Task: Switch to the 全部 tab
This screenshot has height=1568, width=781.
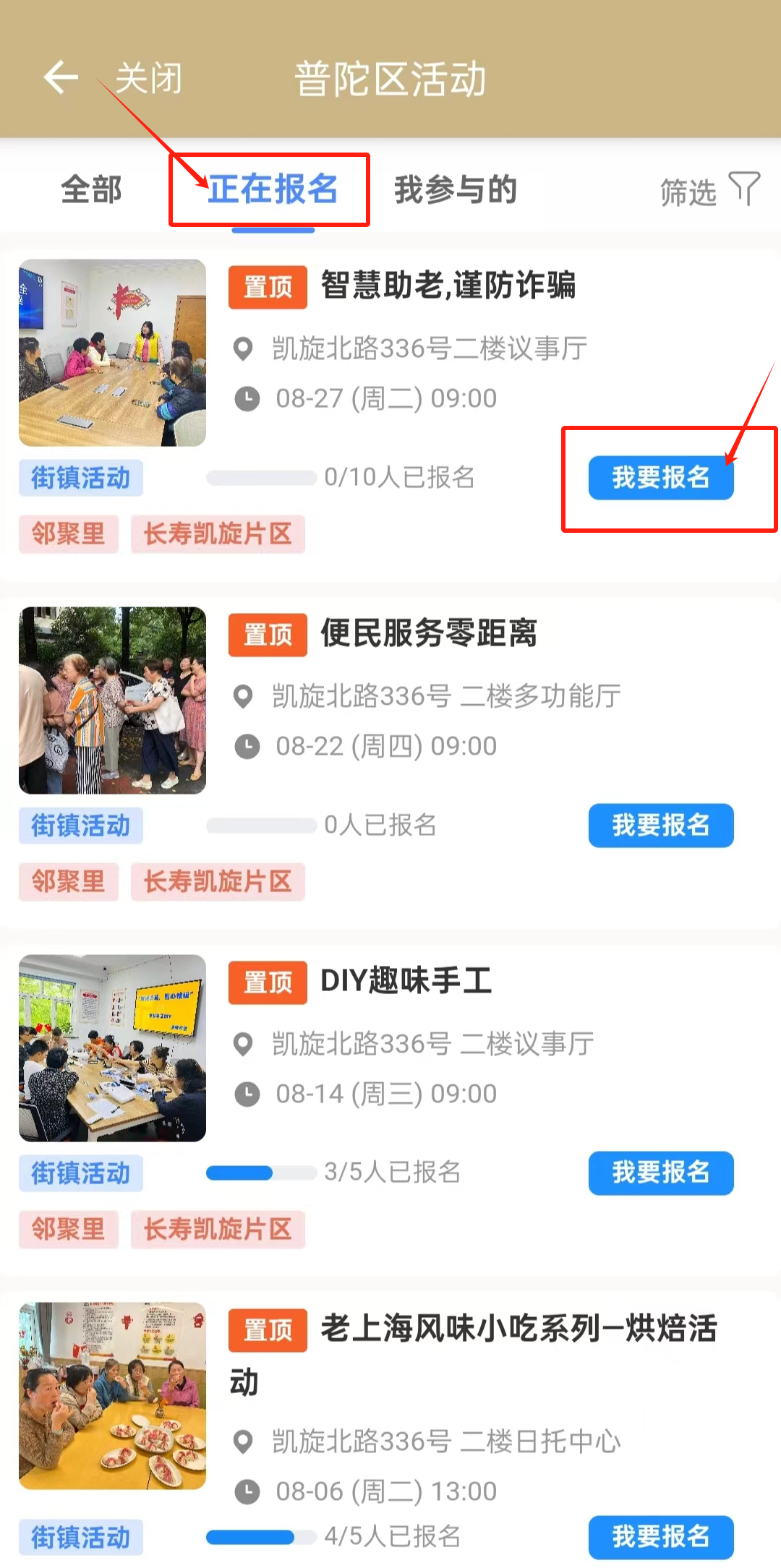Action: [x=91, y=190]
